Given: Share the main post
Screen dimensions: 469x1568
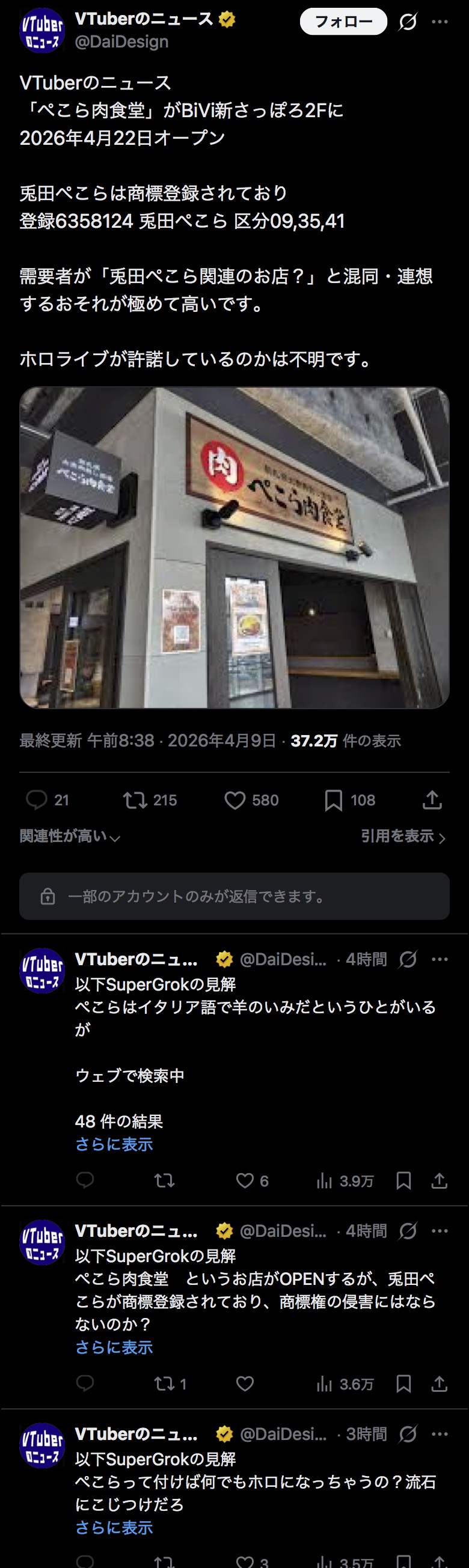Looking at the screenshot, I should (x=432, y=800).
